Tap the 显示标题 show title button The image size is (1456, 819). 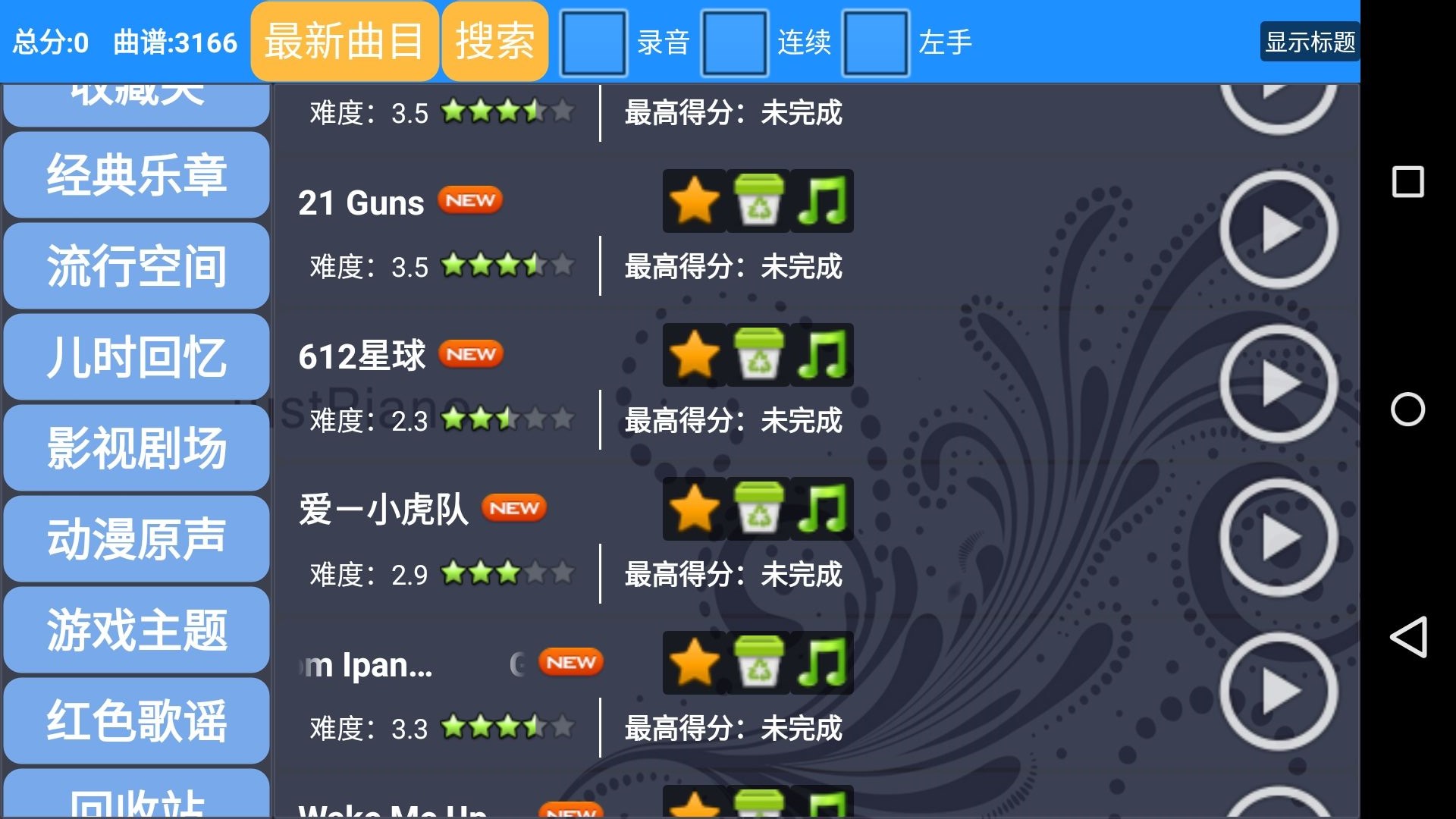click(x=1310, y=42)
